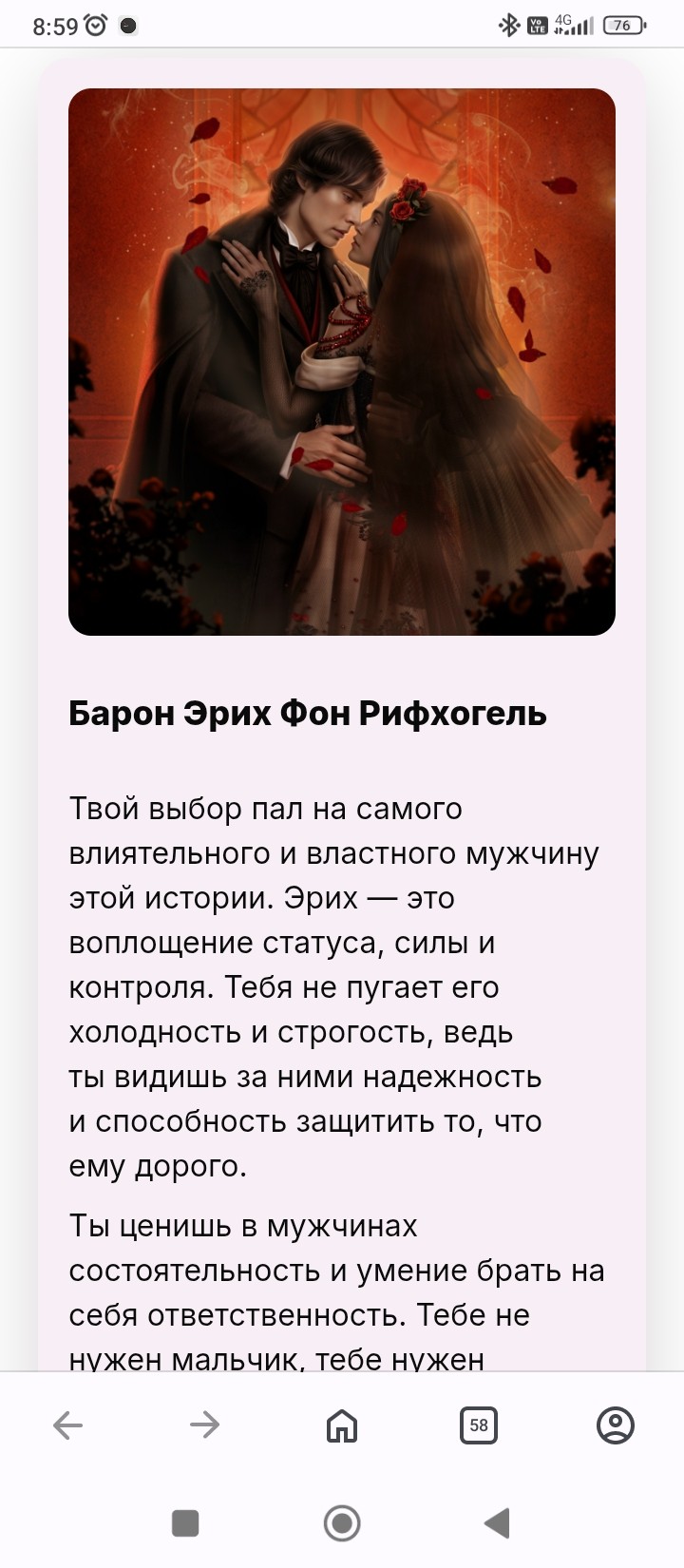
Task: Open the tab switcher showing 58 tabs
Action: (x=479, y=1425)
